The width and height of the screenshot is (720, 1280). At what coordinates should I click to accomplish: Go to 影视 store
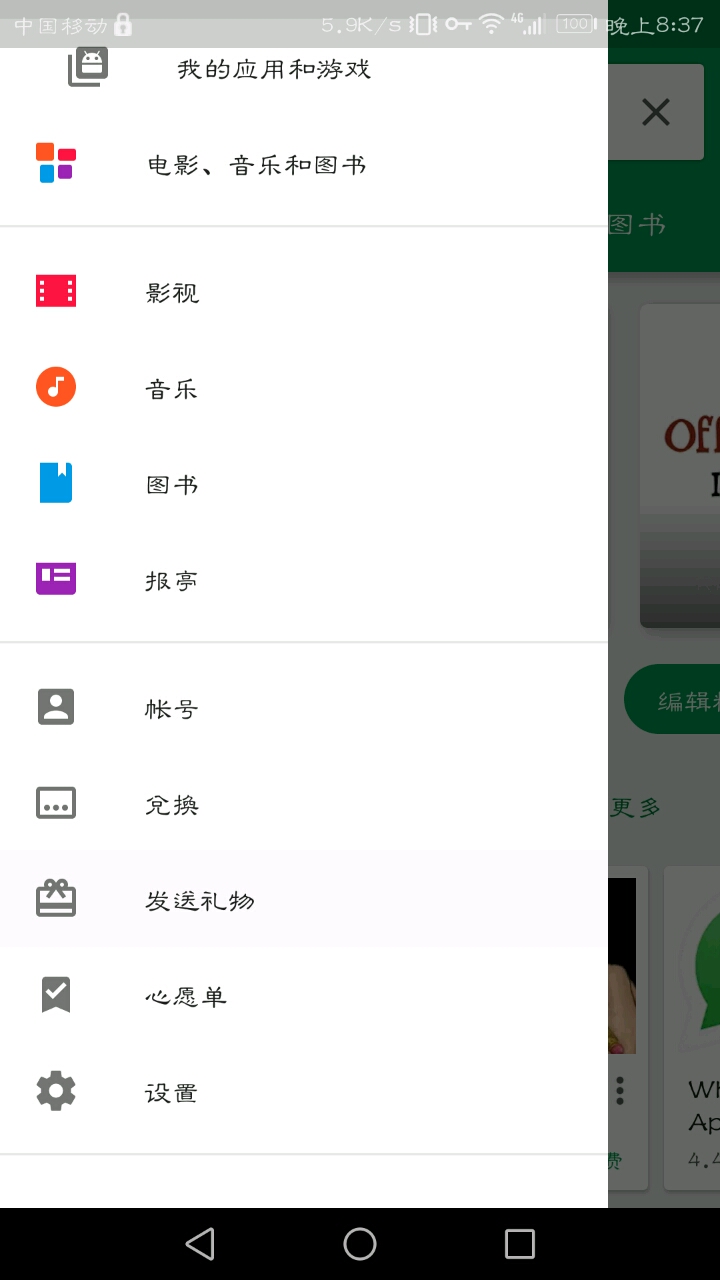(x=172, y=292)
